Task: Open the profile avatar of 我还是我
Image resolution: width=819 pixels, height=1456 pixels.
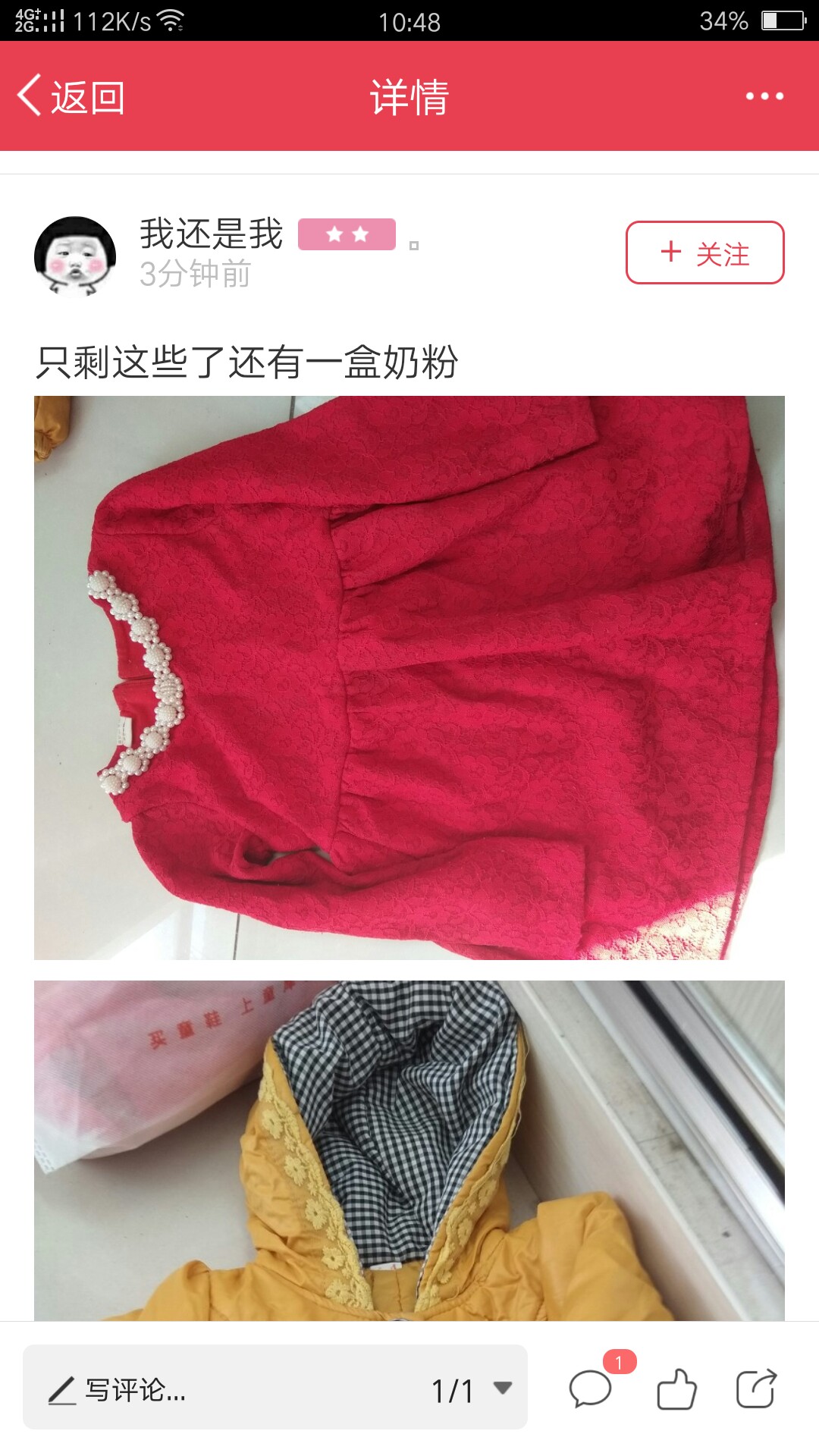Action: pyautogui.click(x=75, y=255)
